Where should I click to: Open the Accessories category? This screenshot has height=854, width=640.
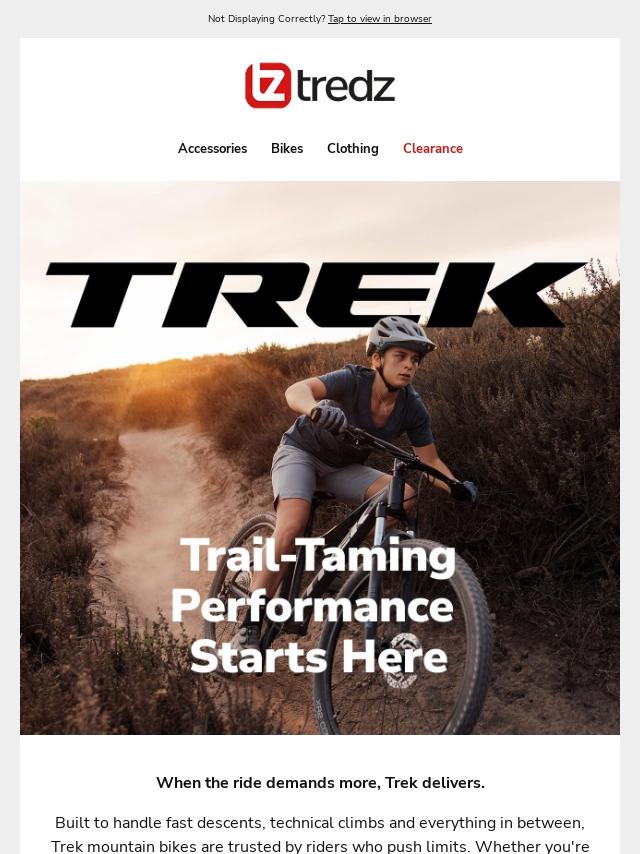(x=212, y=149)
